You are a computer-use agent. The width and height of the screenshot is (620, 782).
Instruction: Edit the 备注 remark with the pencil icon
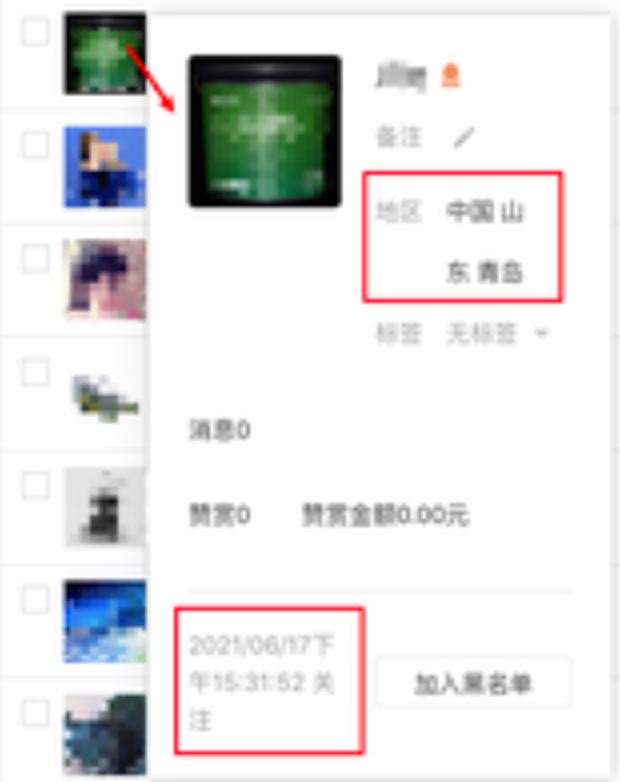tap(462, 138)
